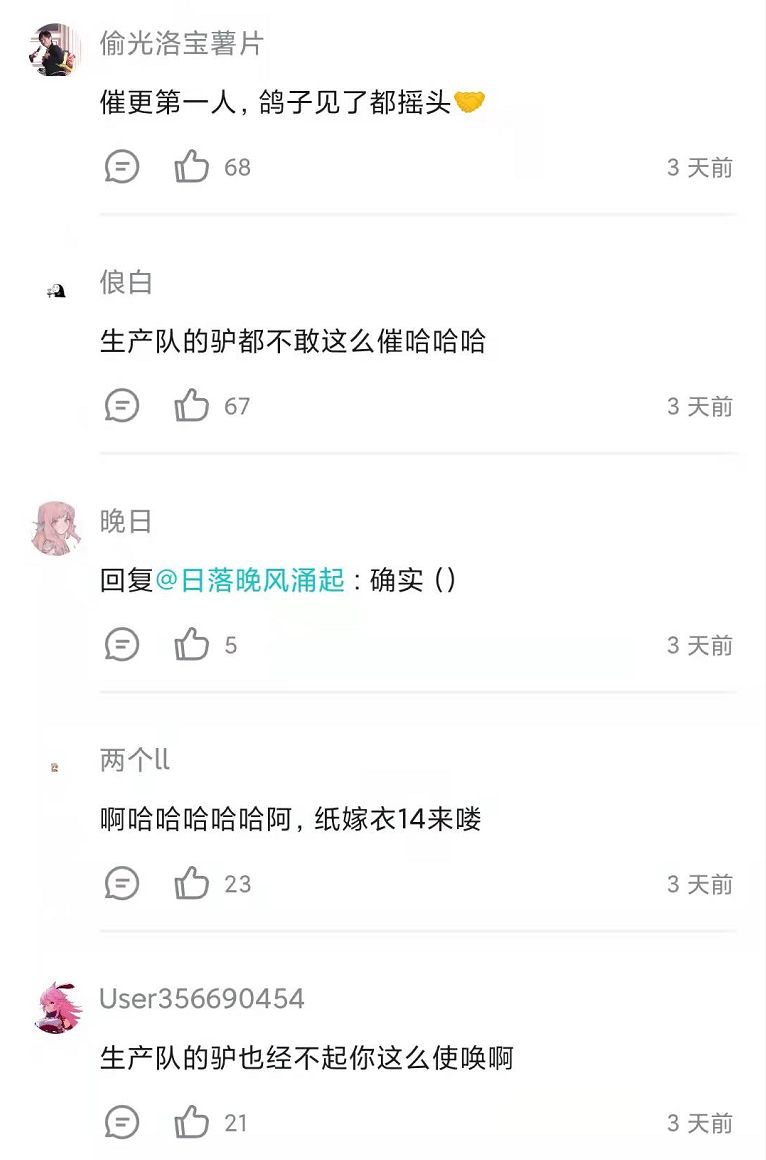Image resolution: width=766 pixels, height=1160 pixels.
Task: Open the username 两个ll
Action: 135,759
